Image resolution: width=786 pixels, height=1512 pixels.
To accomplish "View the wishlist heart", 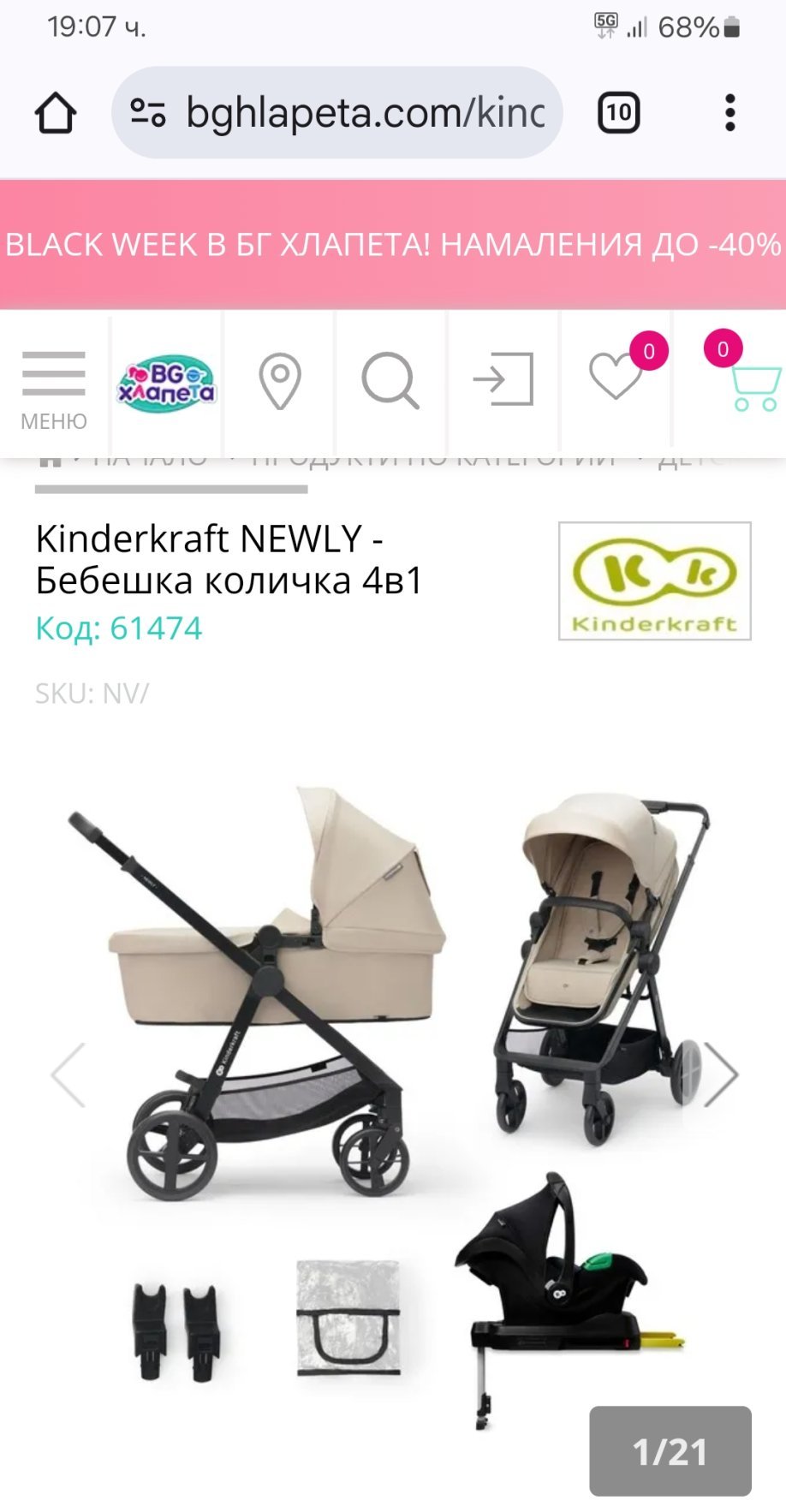I will pos(616,378).
